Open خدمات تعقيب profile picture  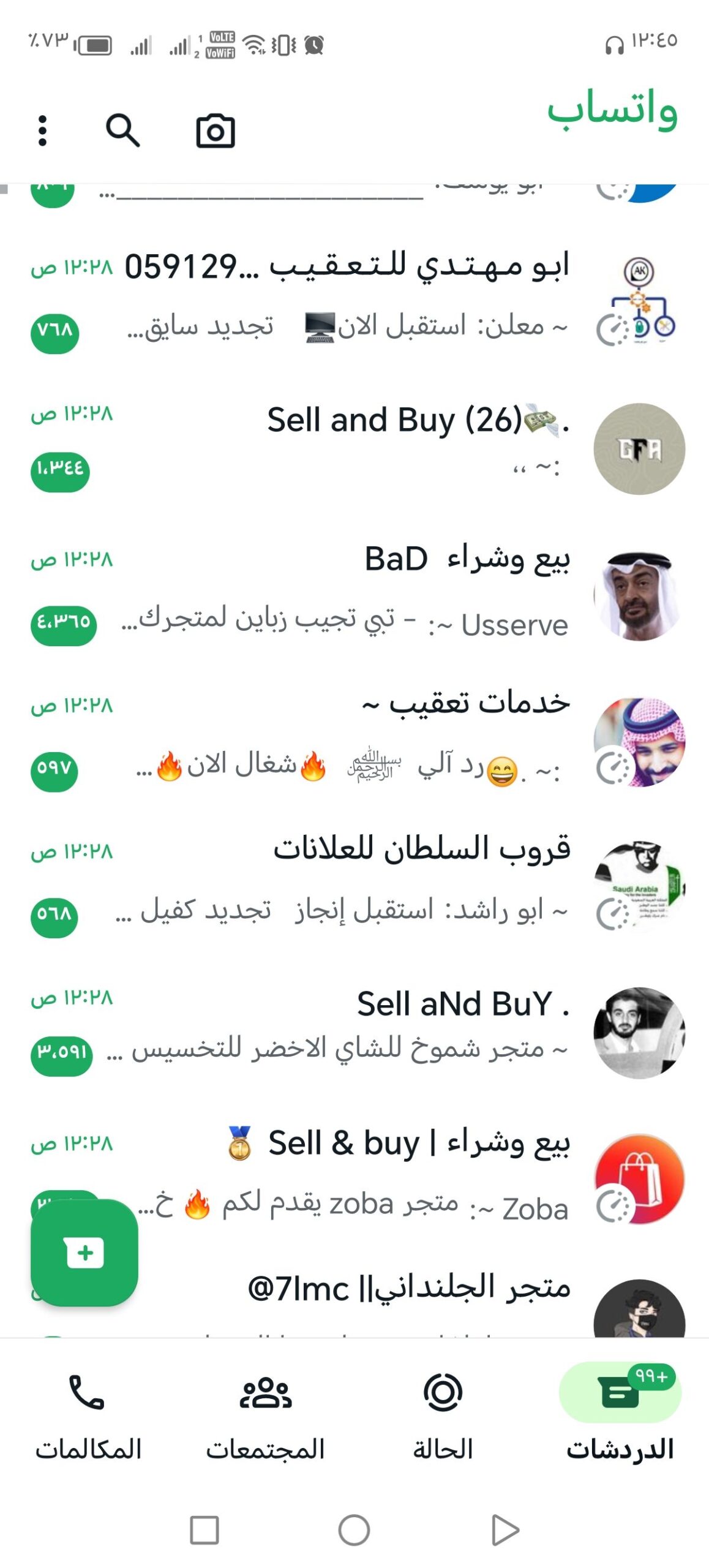coord(641,741)
